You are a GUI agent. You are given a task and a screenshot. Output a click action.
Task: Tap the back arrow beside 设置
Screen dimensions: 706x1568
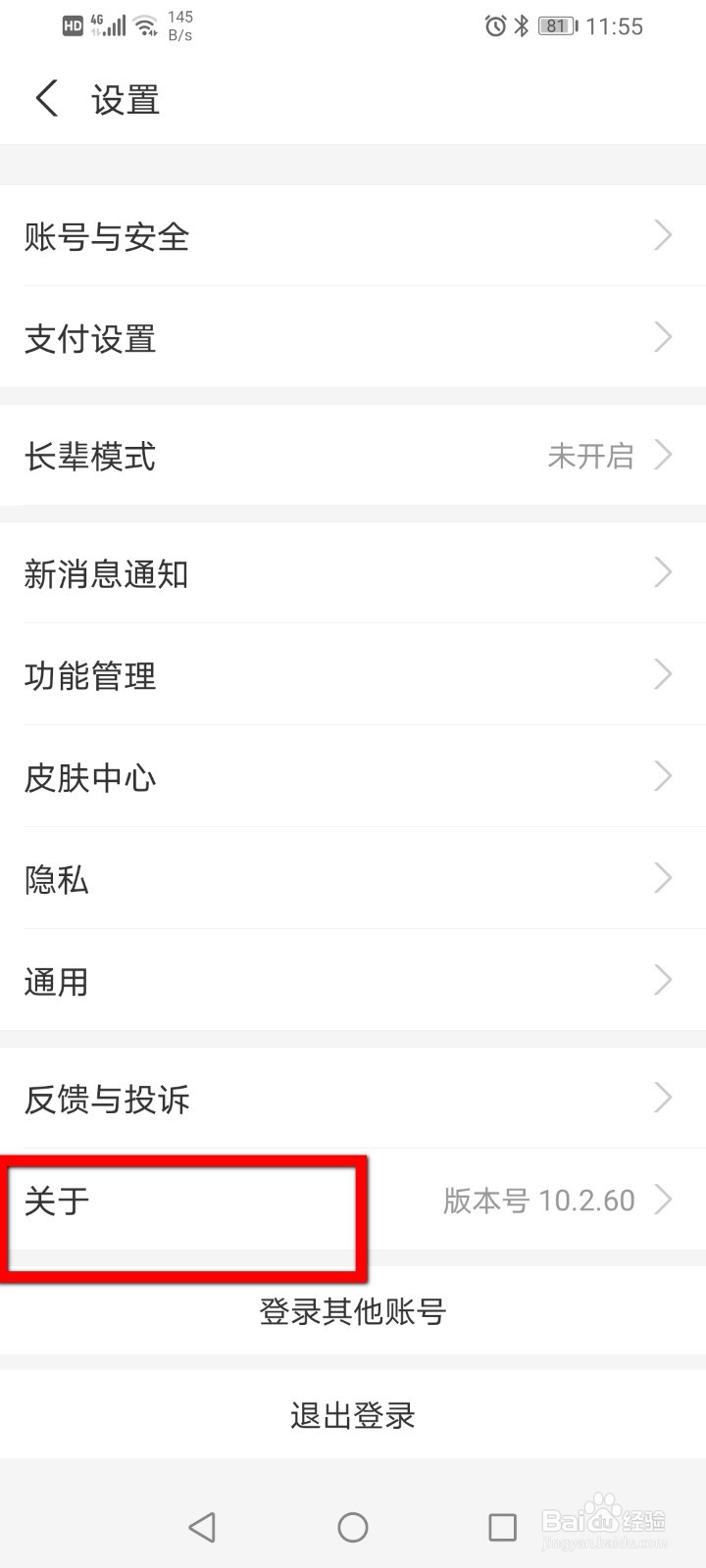pos(46,99)
